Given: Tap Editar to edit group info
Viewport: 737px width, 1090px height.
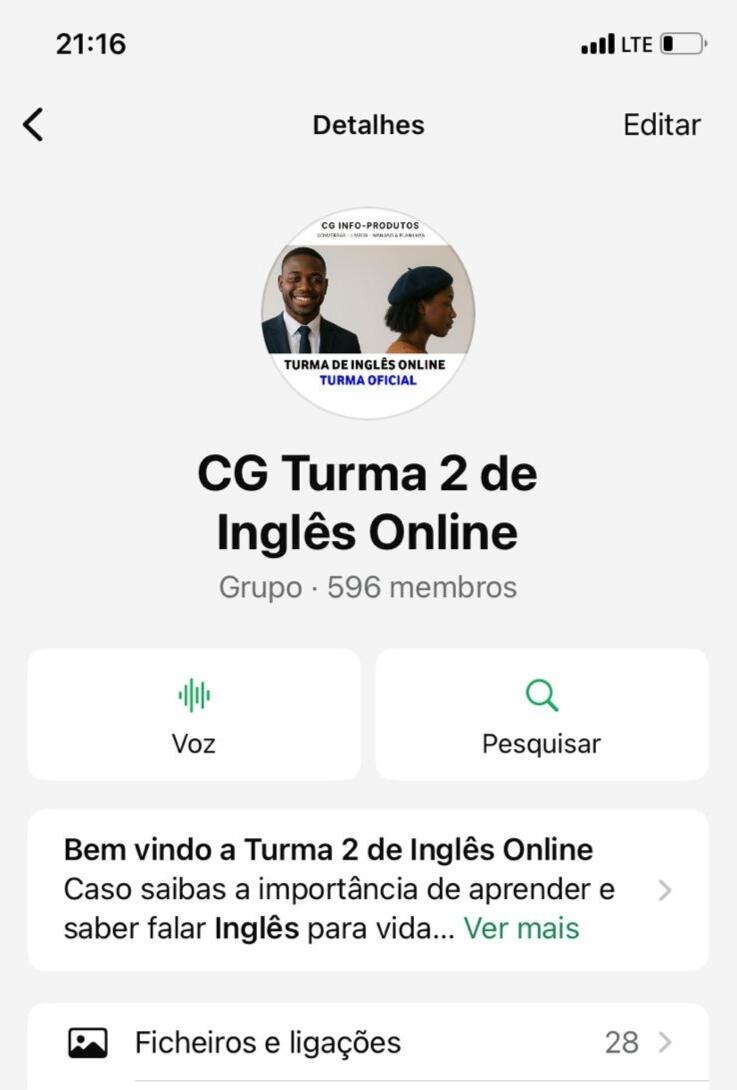Looking at the screenshot, I should pyautogui.click(x=661, y=125).
